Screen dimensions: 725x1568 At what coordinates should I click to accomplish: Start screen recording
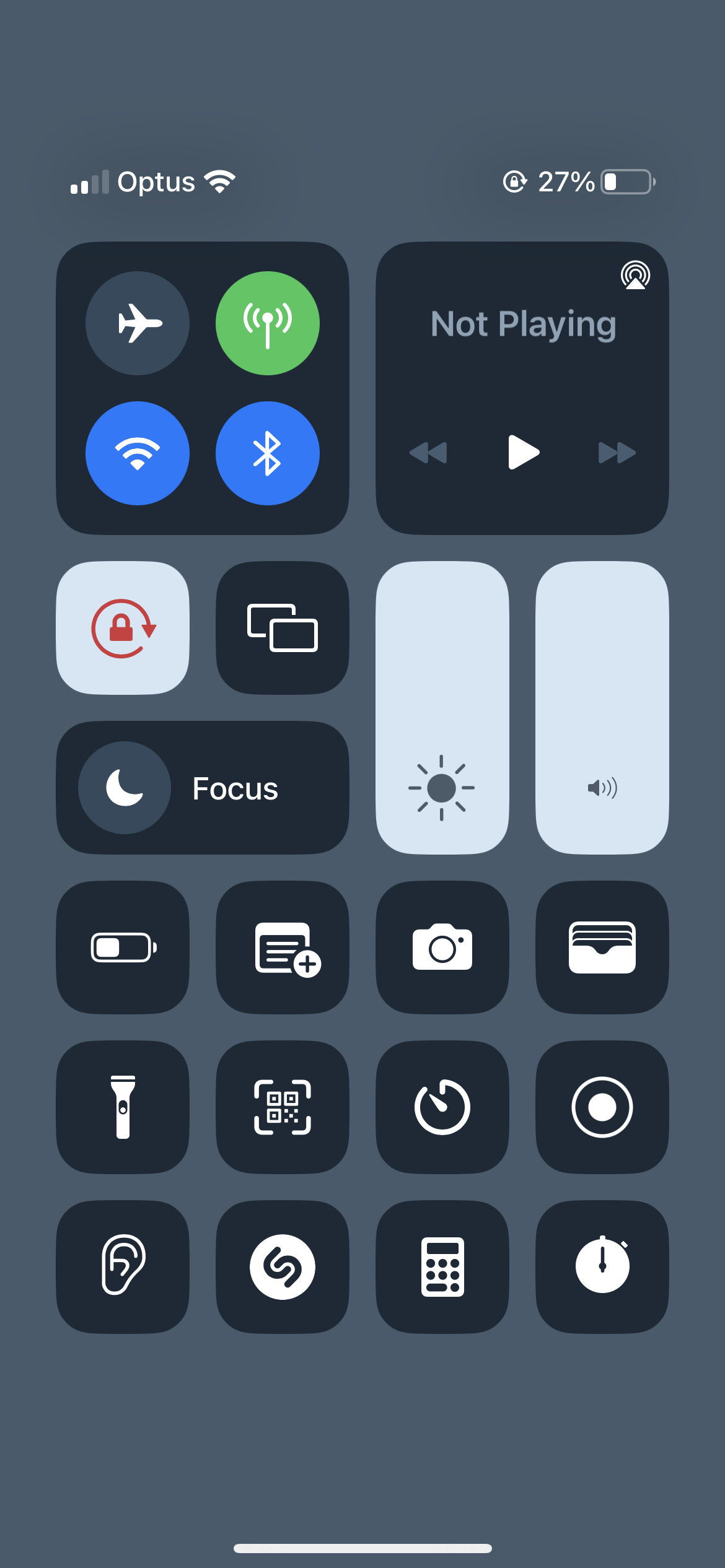[x=602, y=1107]
